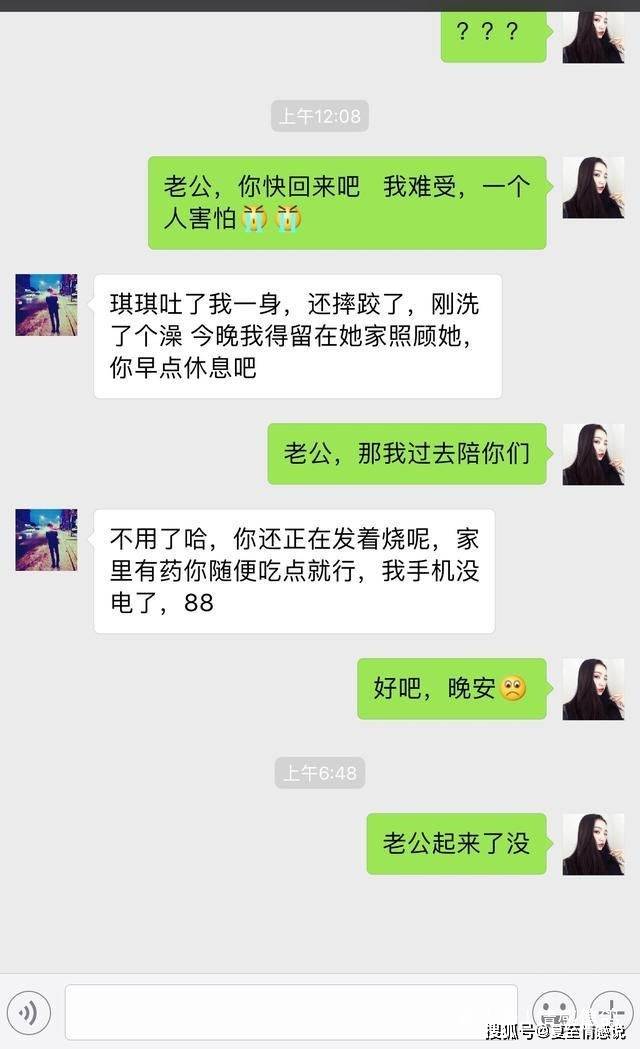Open the avatar beside the 琪琪吐了我一身 message

(46, 304)
